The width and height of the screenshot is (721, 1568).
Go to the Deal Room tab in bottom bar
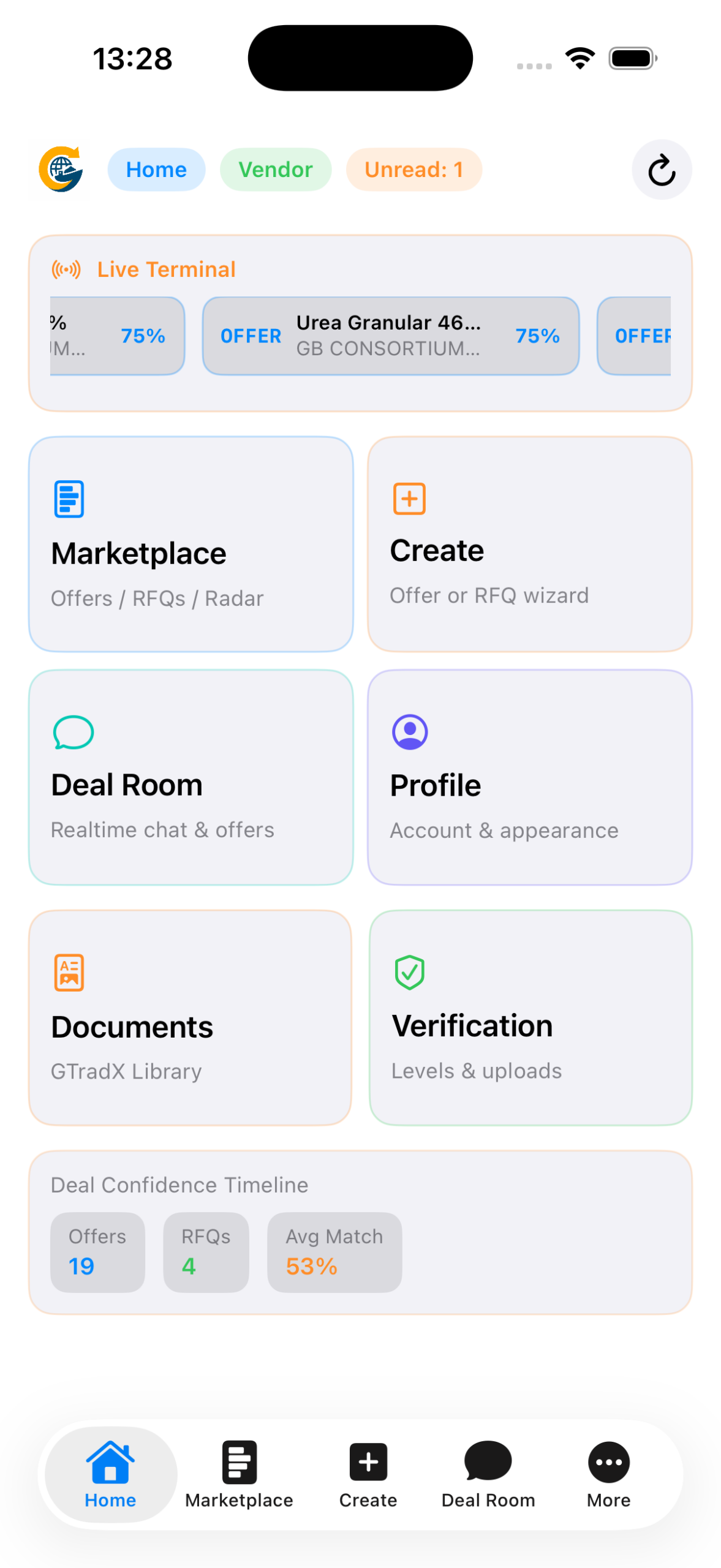[488, 1473]
